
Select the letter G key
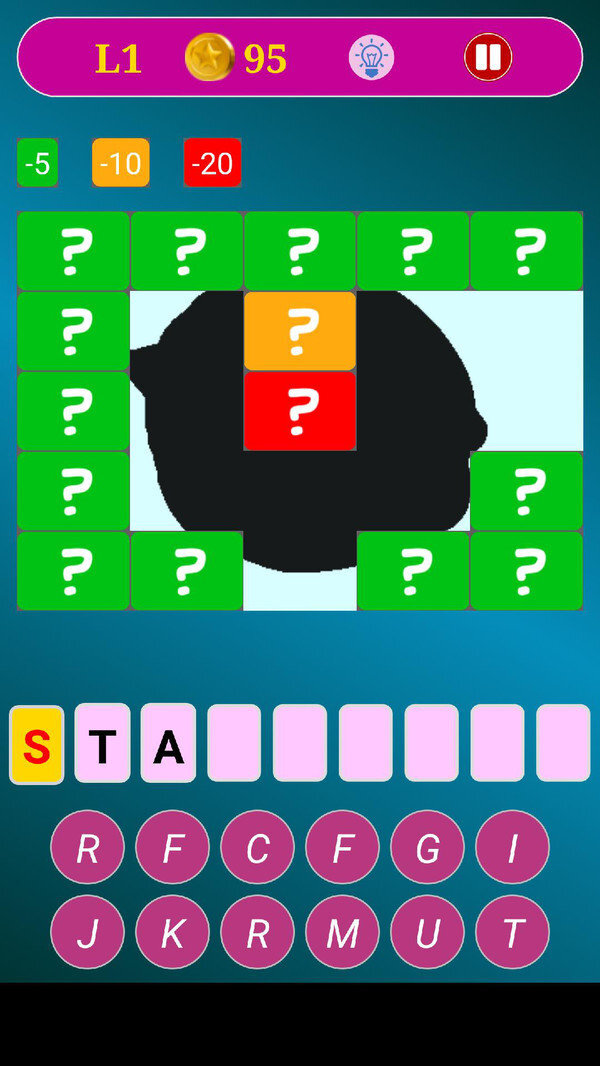[427, 847]
